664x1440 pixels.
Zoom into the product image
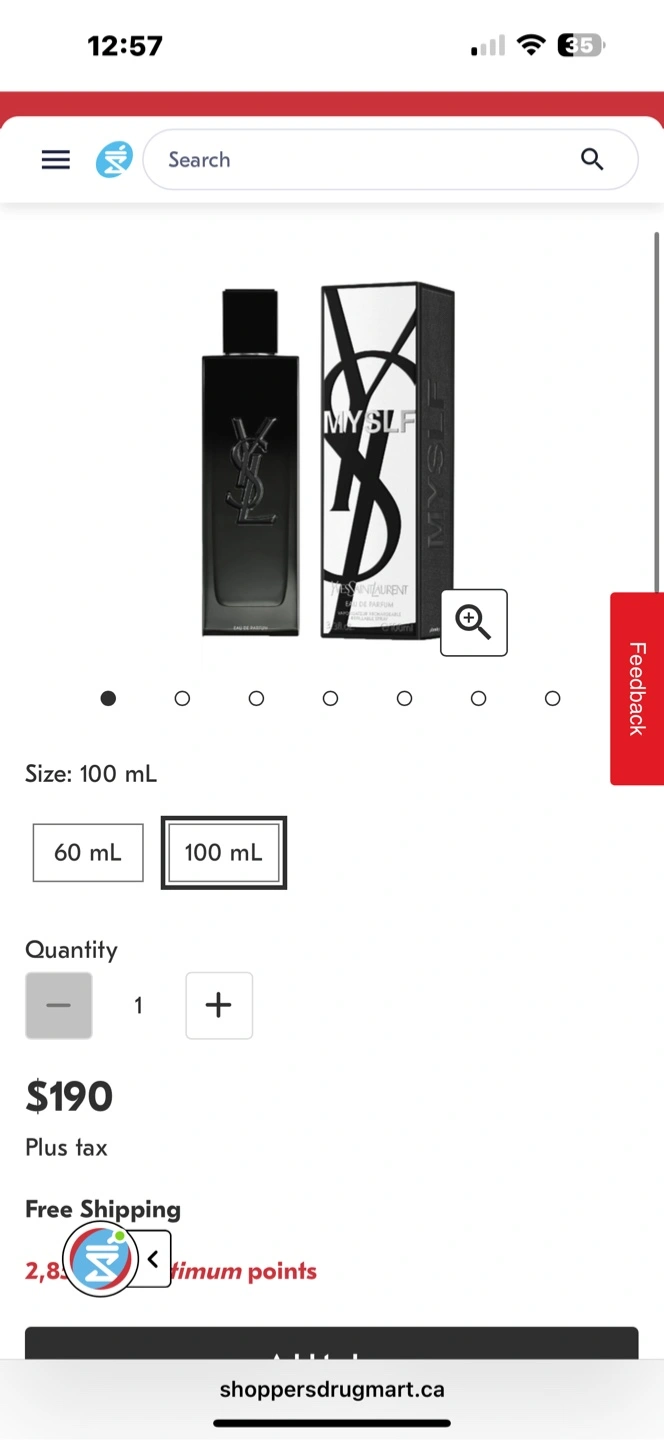pos(474,622)
